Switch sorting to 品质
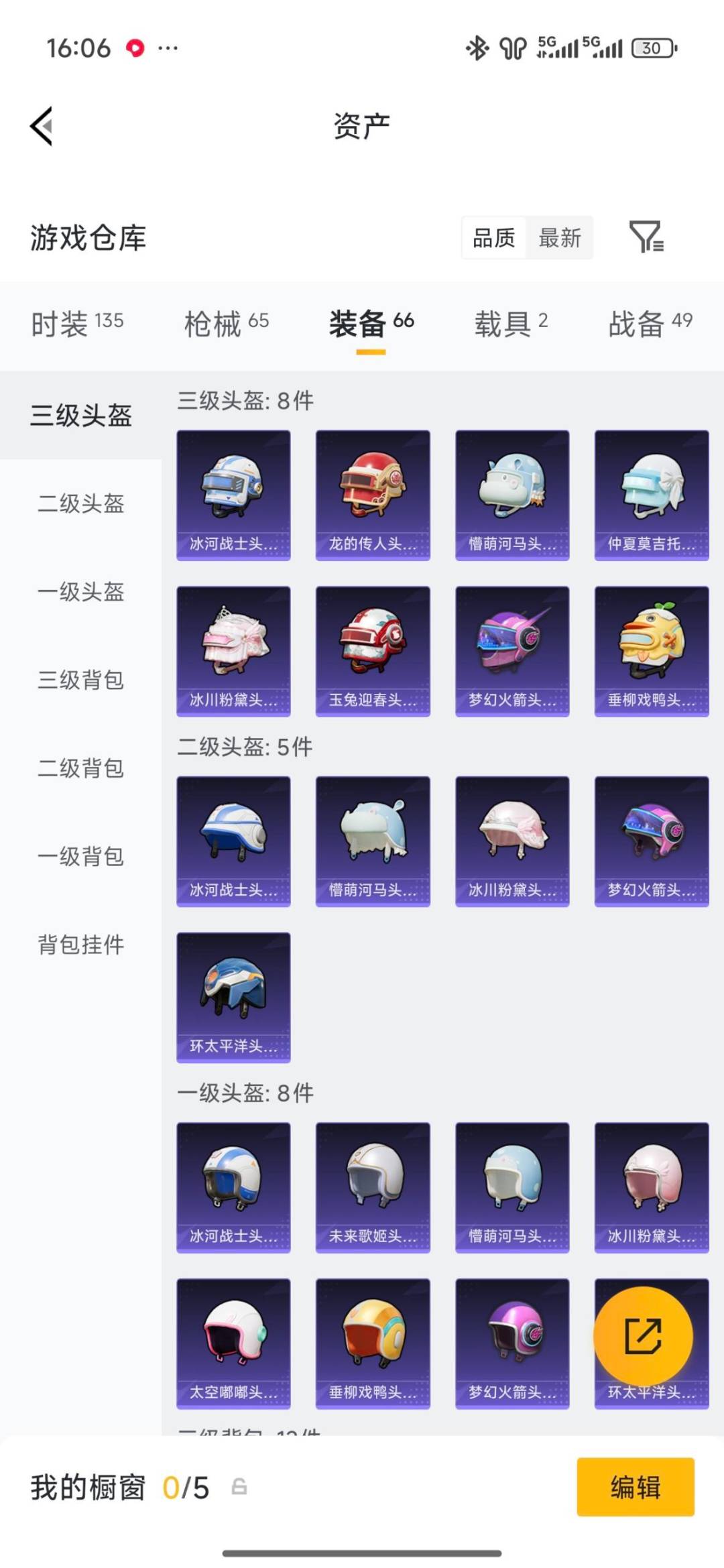Screen dimensions: 724x1568 (x=493, y=238)
